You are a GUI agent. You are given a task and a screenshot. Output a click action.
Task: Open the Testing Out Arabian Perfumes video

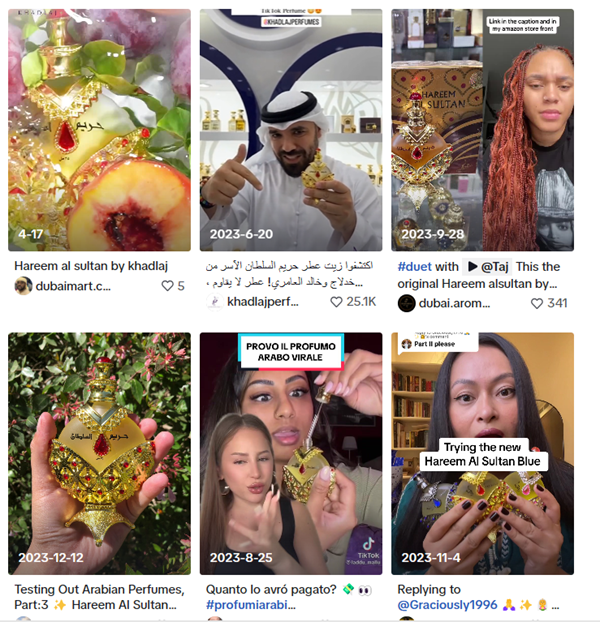coord(99,452)
